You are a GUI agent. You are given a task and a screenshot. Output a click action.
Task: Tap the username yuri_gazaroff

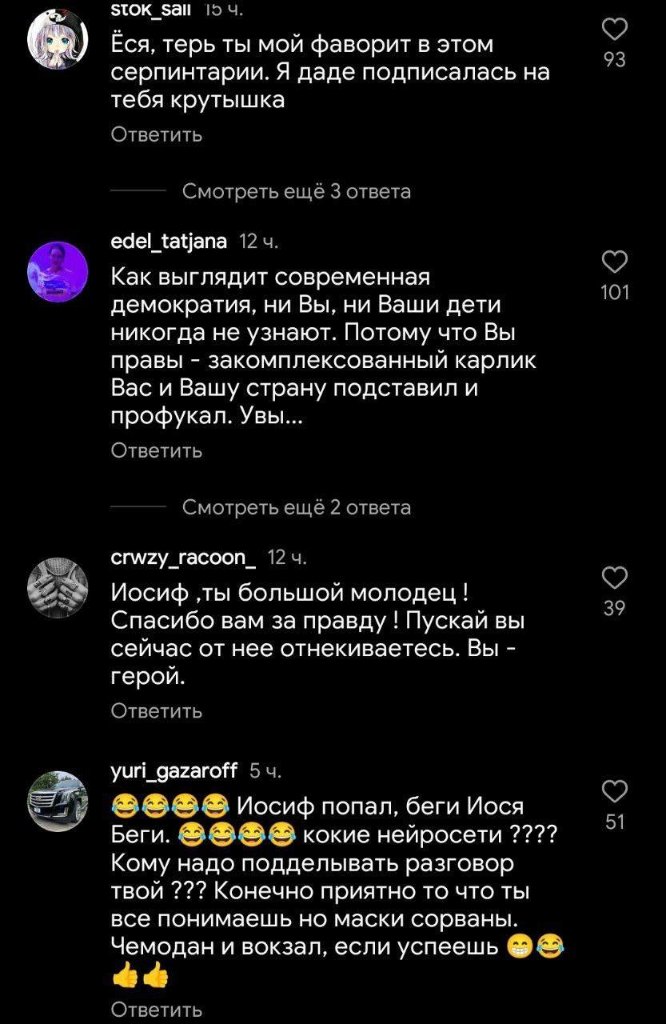point(174,770)
